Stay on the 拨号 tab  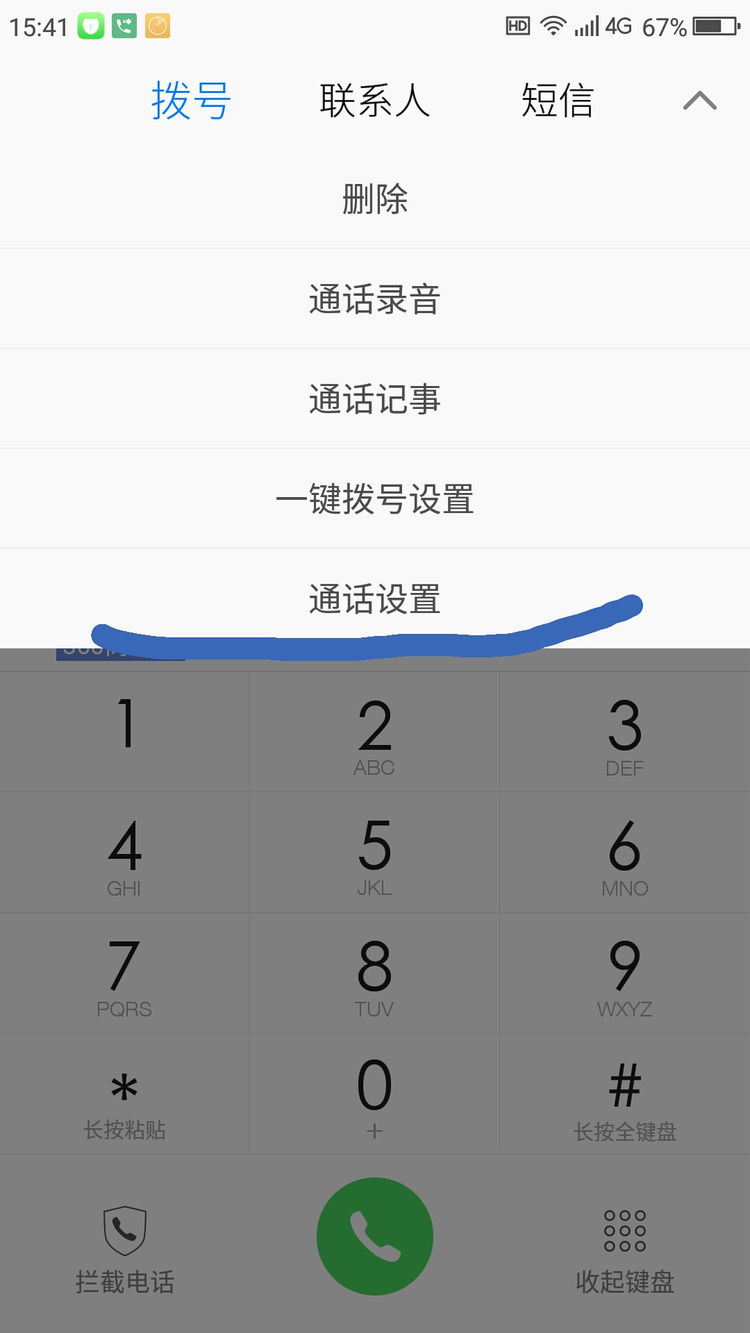point(192,100)
